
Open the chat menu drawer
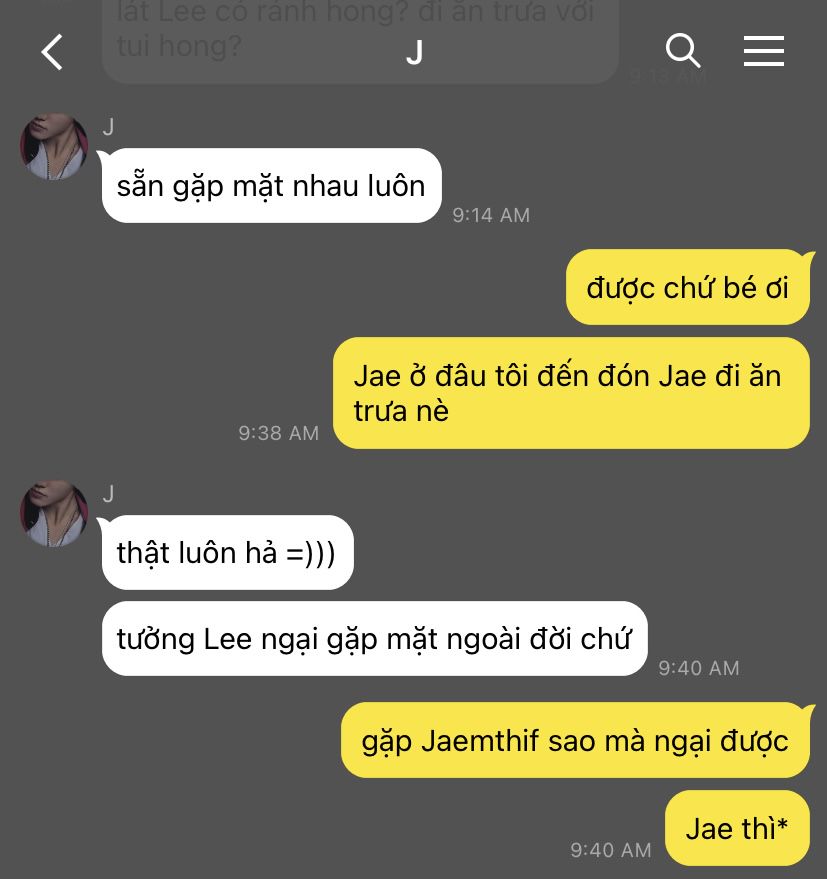click(x=763, y=52)
